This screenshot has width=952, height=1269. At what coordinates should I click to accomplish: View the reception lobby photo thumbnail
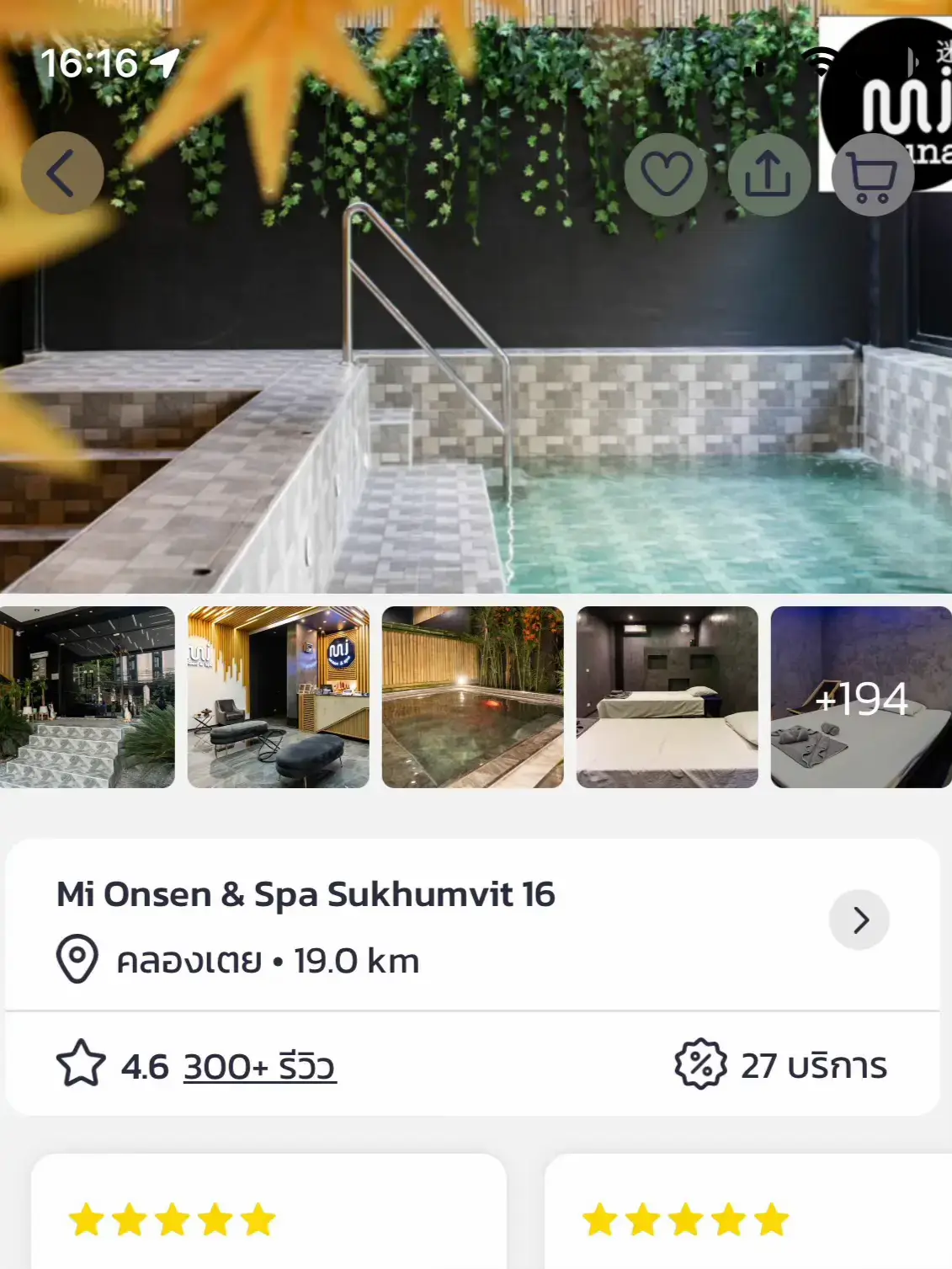[279, 697]
